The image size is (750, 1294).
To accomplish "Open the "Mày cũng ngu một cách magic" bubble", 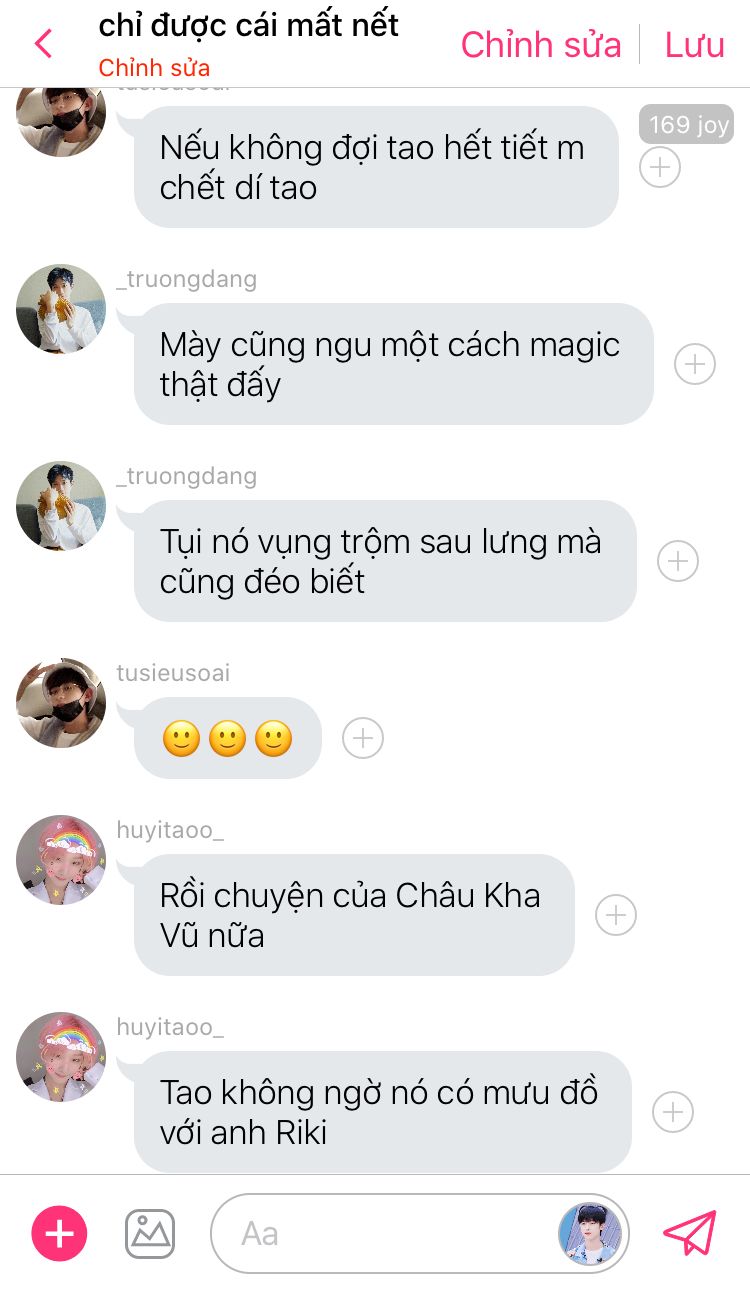I will (x=394, y=364).
